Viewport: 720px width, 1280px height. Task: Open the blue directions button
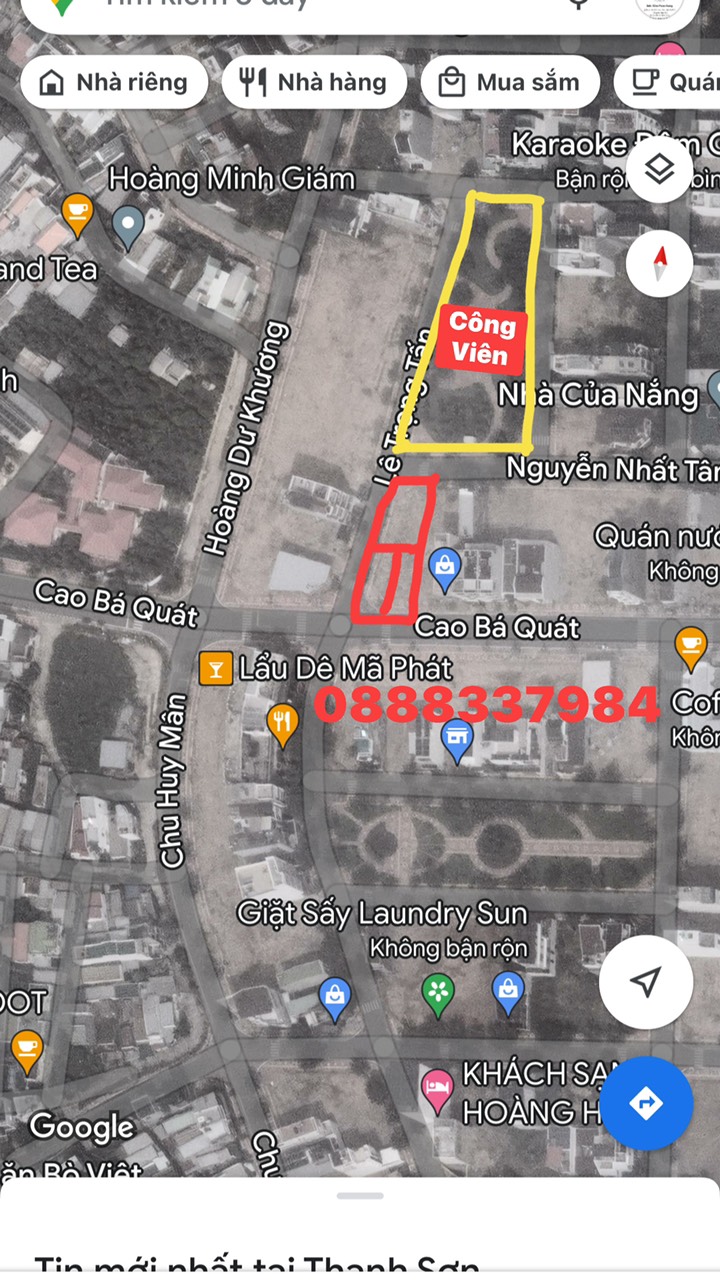(x=646, y=1103)
